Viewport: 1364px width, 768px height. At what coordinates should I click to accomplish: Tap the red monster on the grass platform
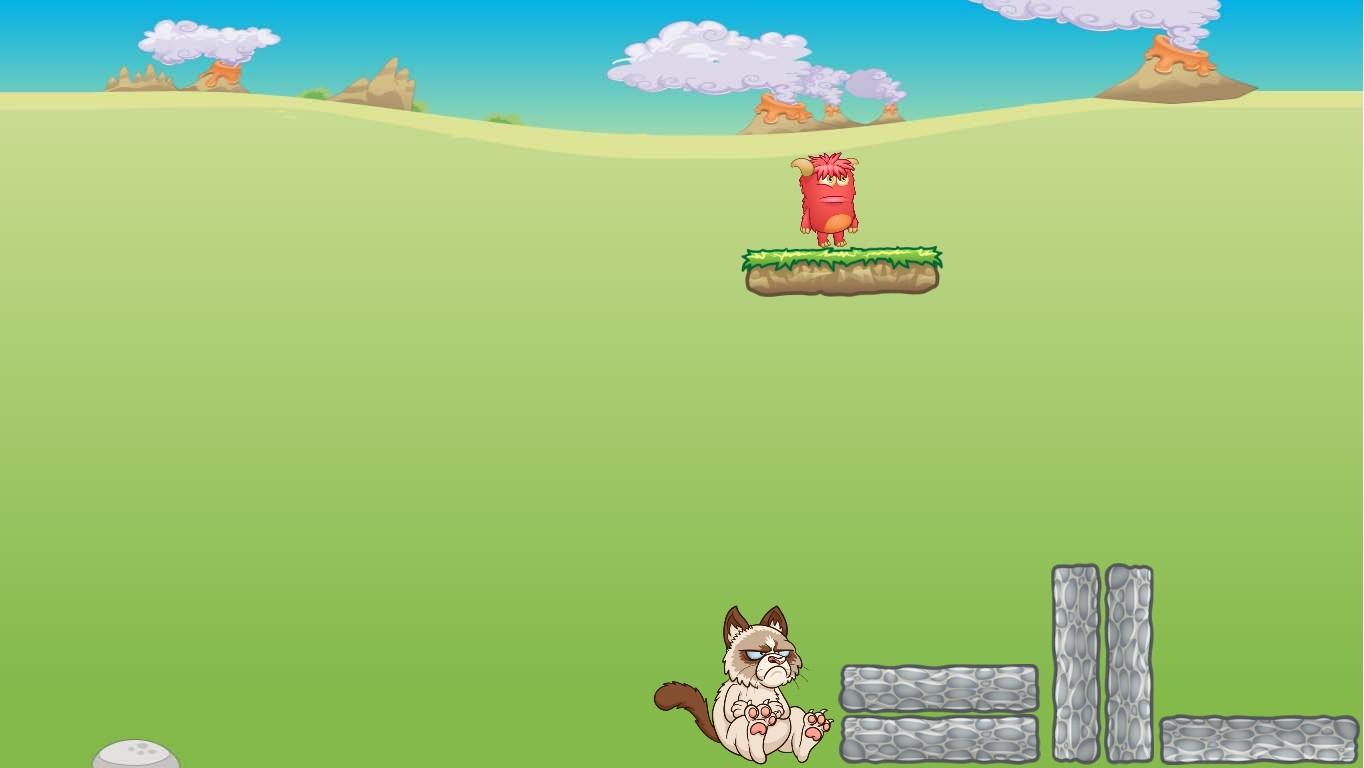click(x=828, y=200)
